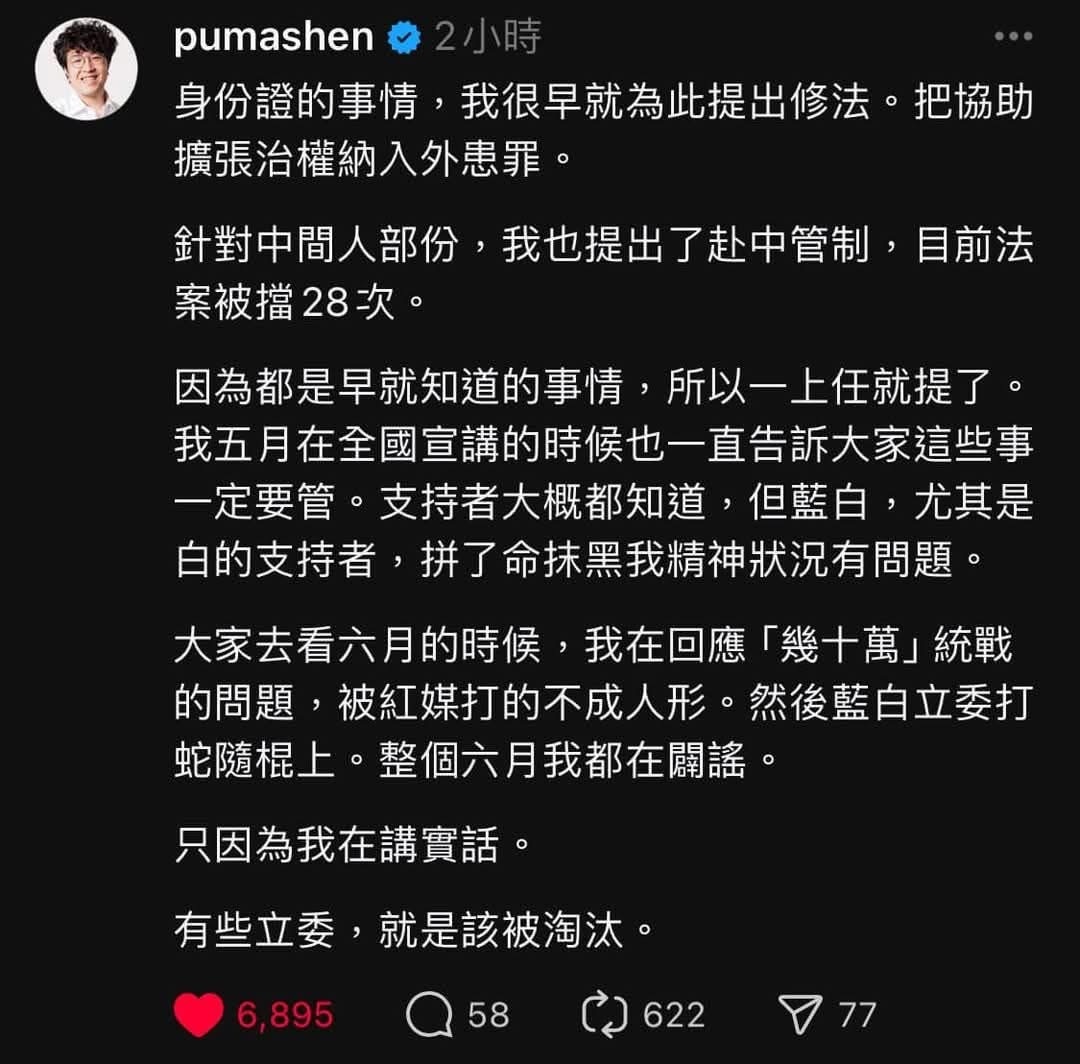Open the comments on this post

pyautogui.click(x=430, y=1016)
